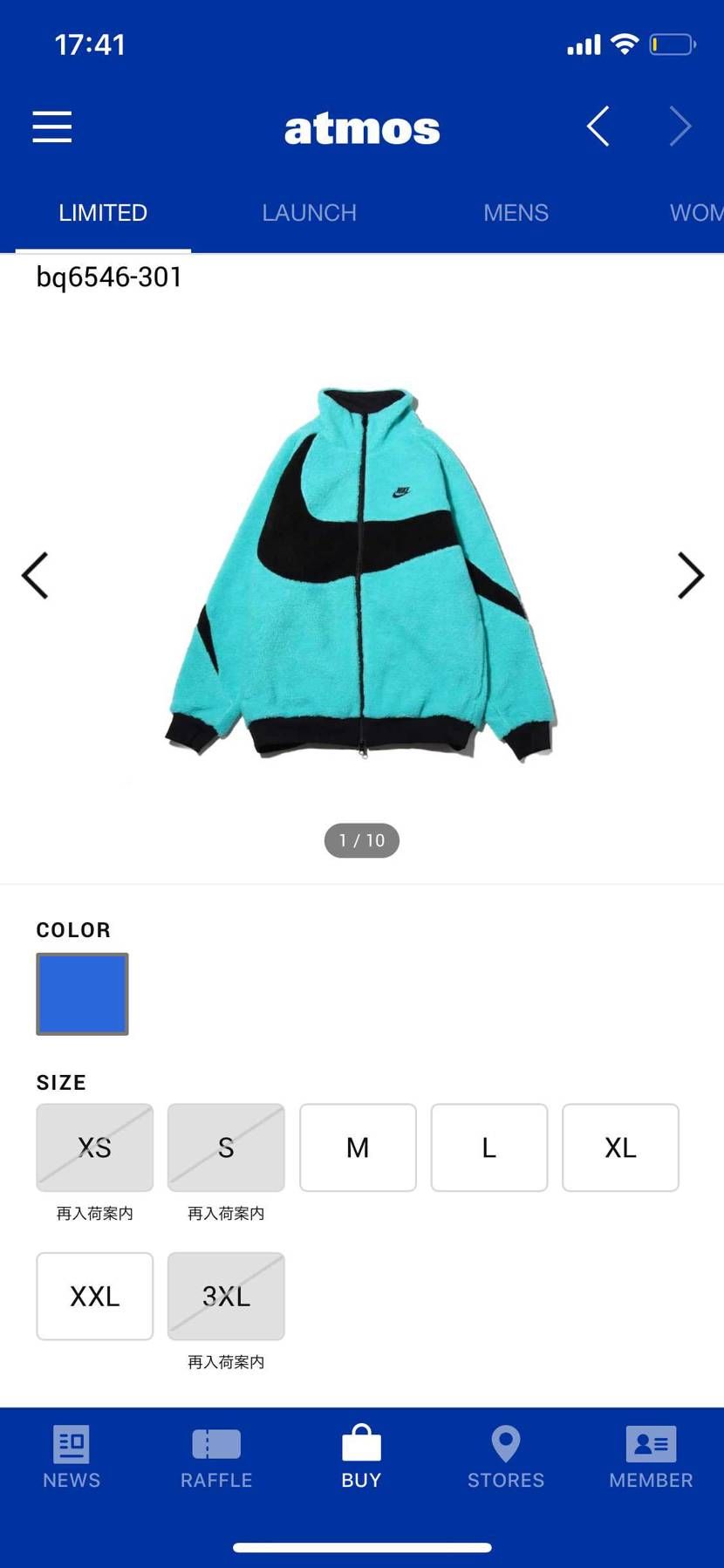Open the NEWS section

pyautogui.click(x=72, y=1456)
